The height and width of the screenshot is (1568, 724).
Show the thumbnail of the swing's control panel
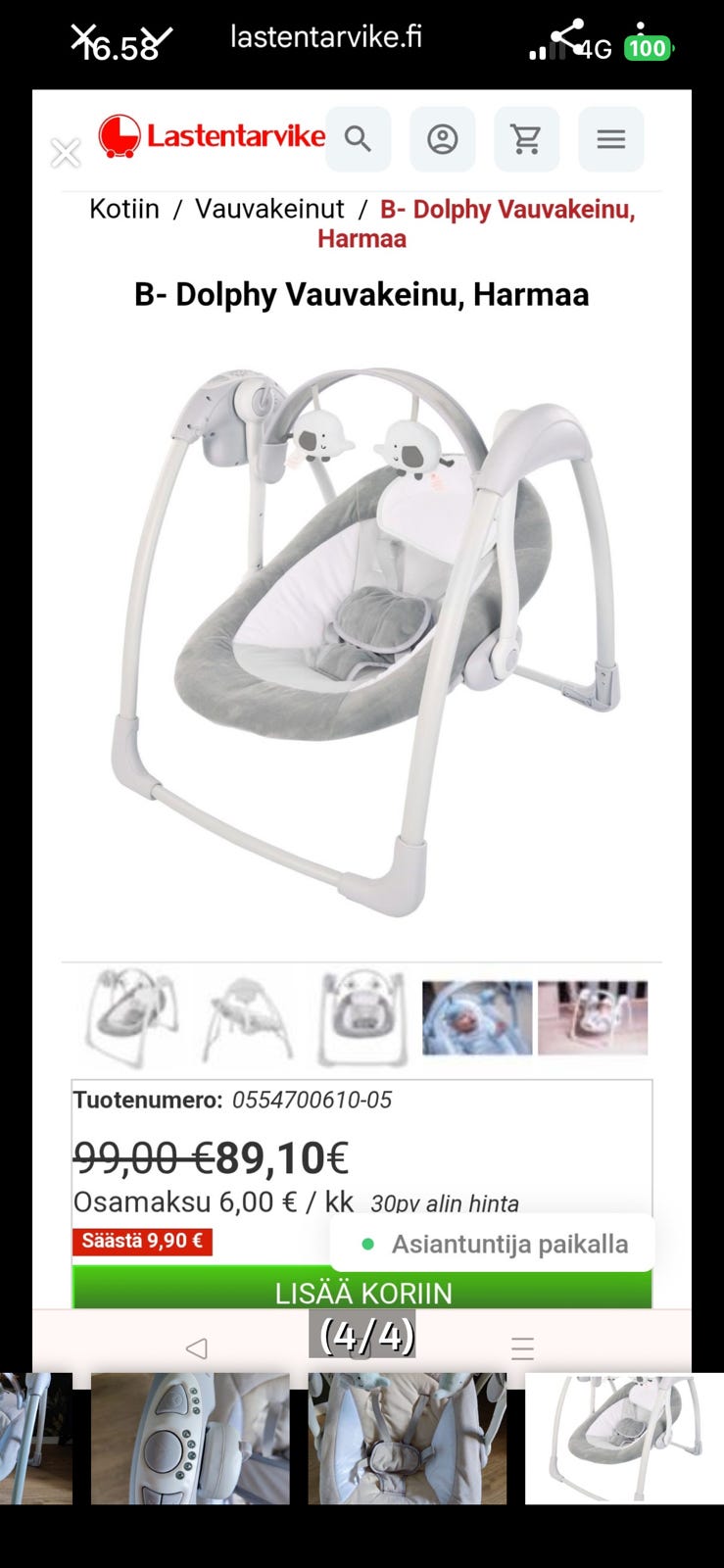190,1438
